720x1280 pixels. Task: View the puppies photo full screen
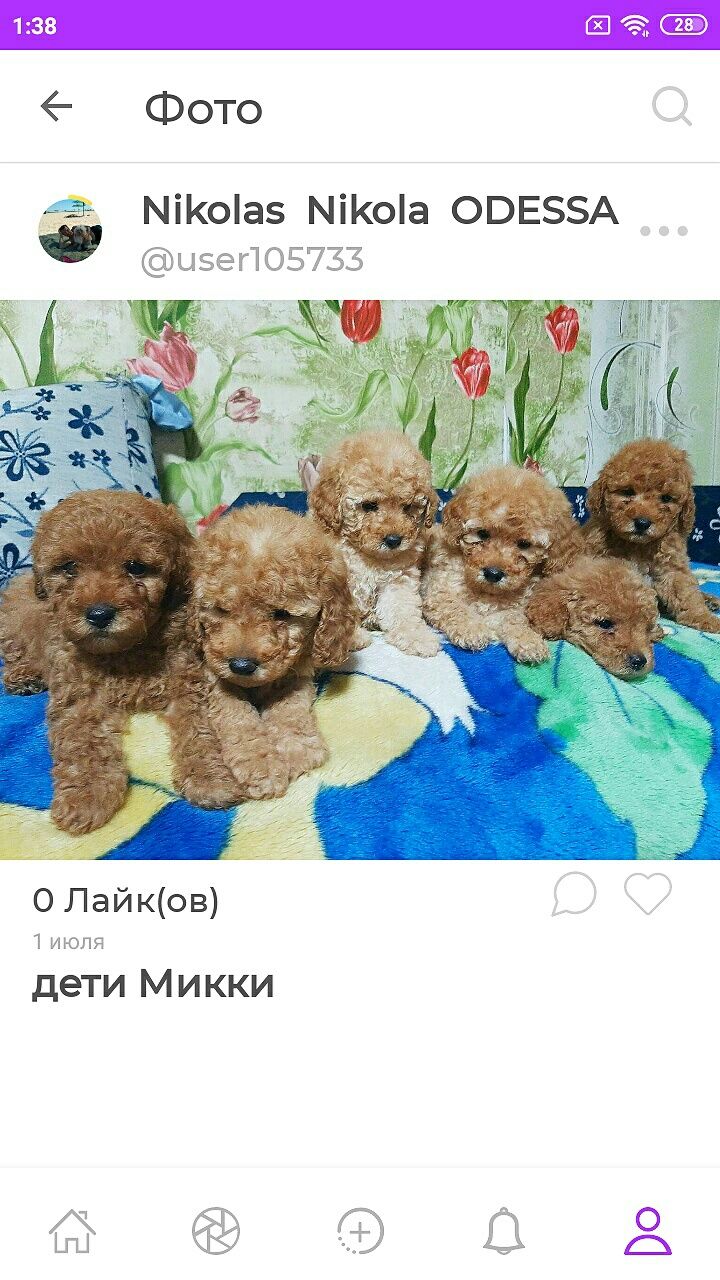[360, 580]
